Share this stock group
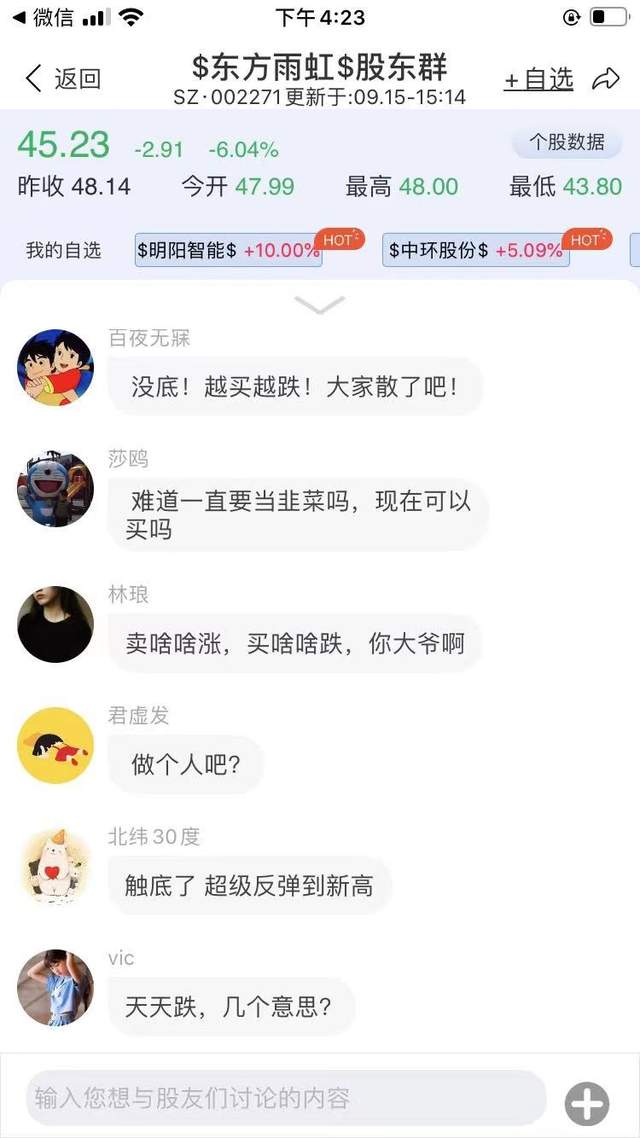 [606, 79]
